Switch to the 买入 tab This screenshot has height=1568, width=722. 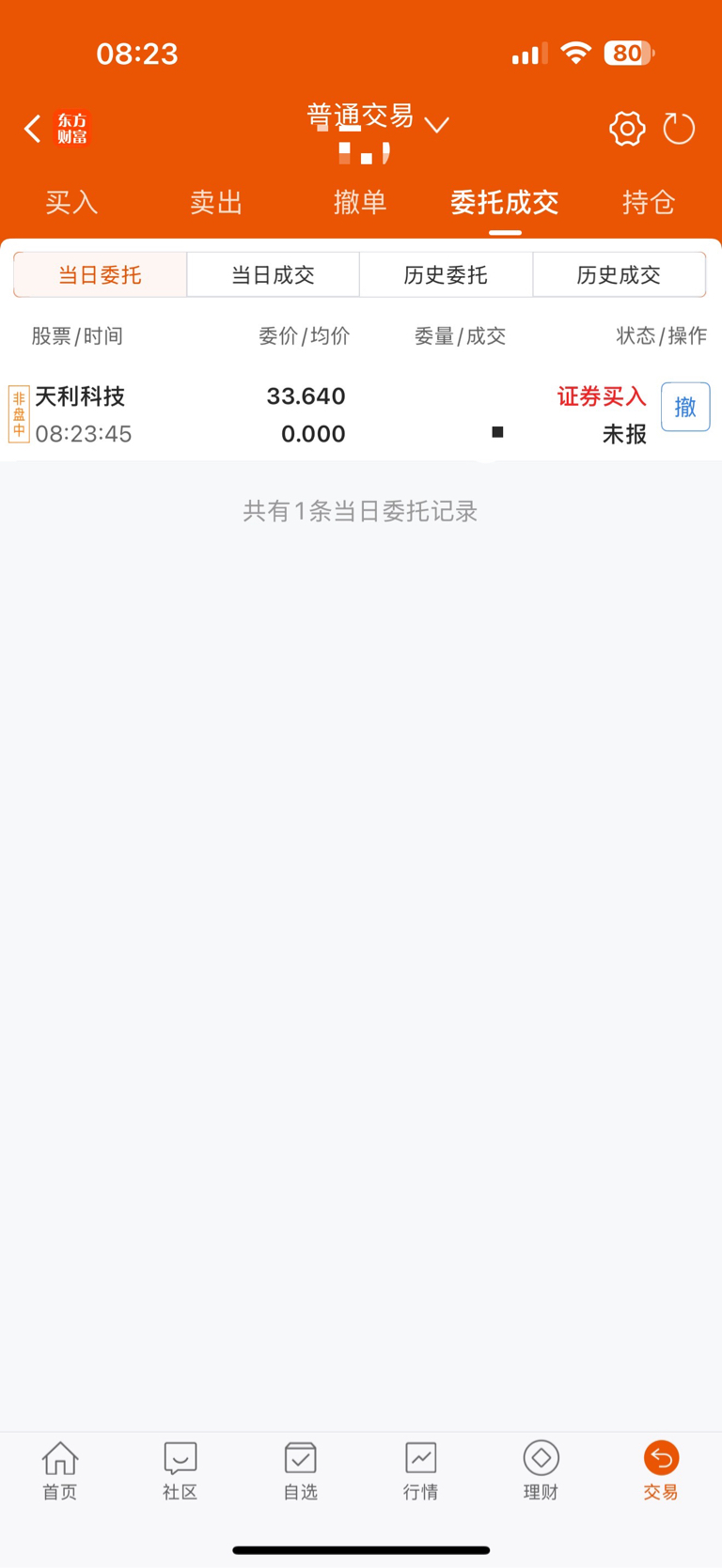71,202
